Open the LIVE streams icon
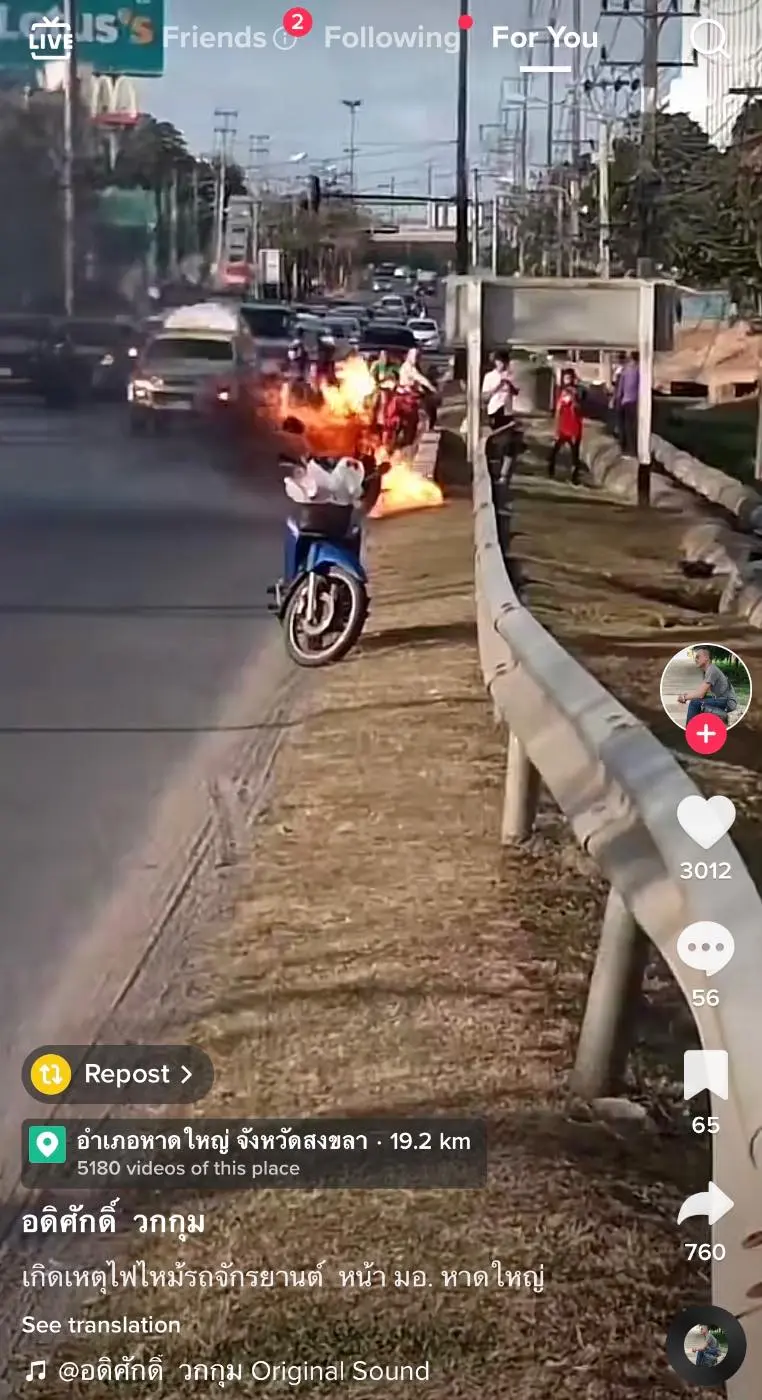Viewport: 762px width, 1400px height. [50, 39]
